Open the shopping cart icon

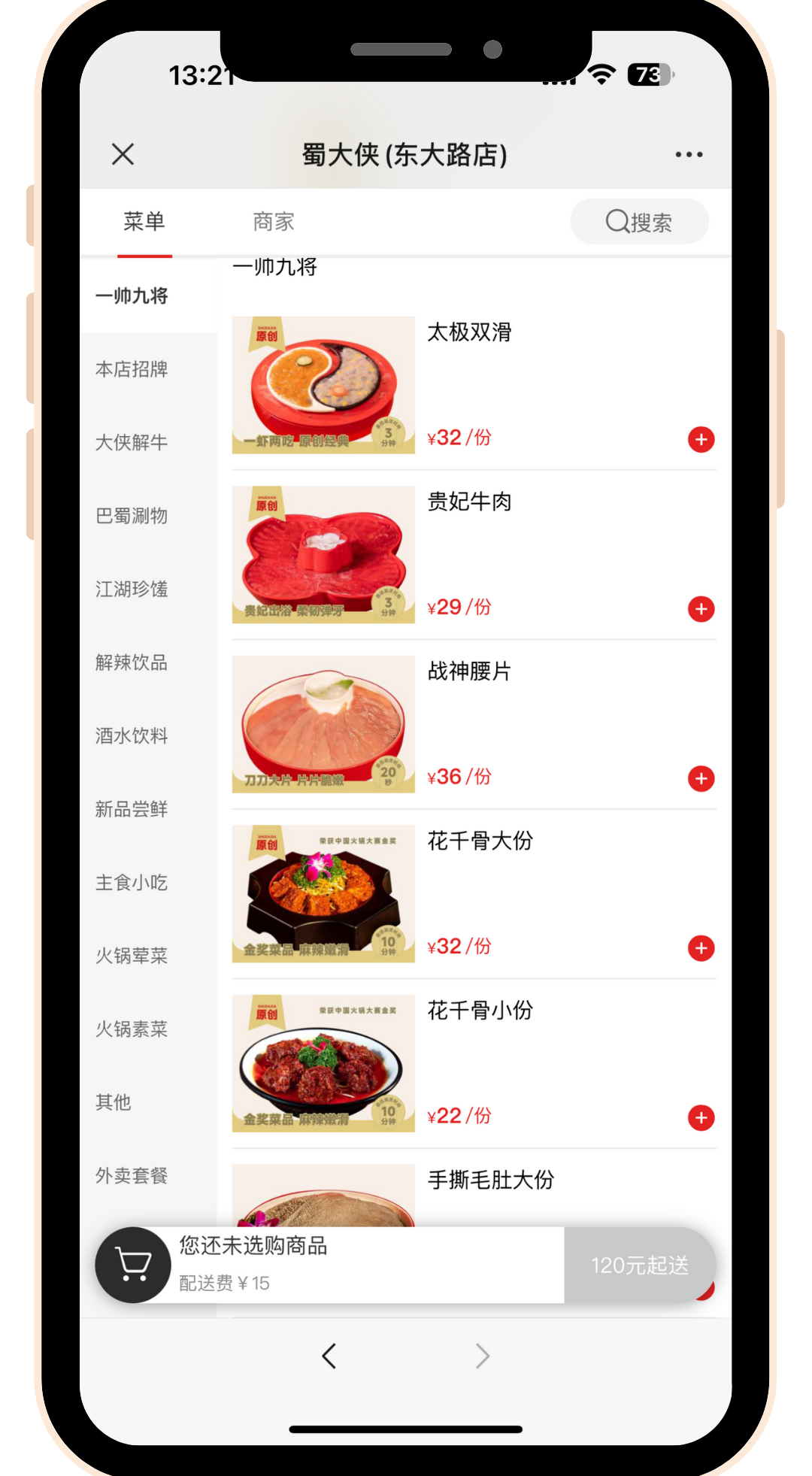133,1265
